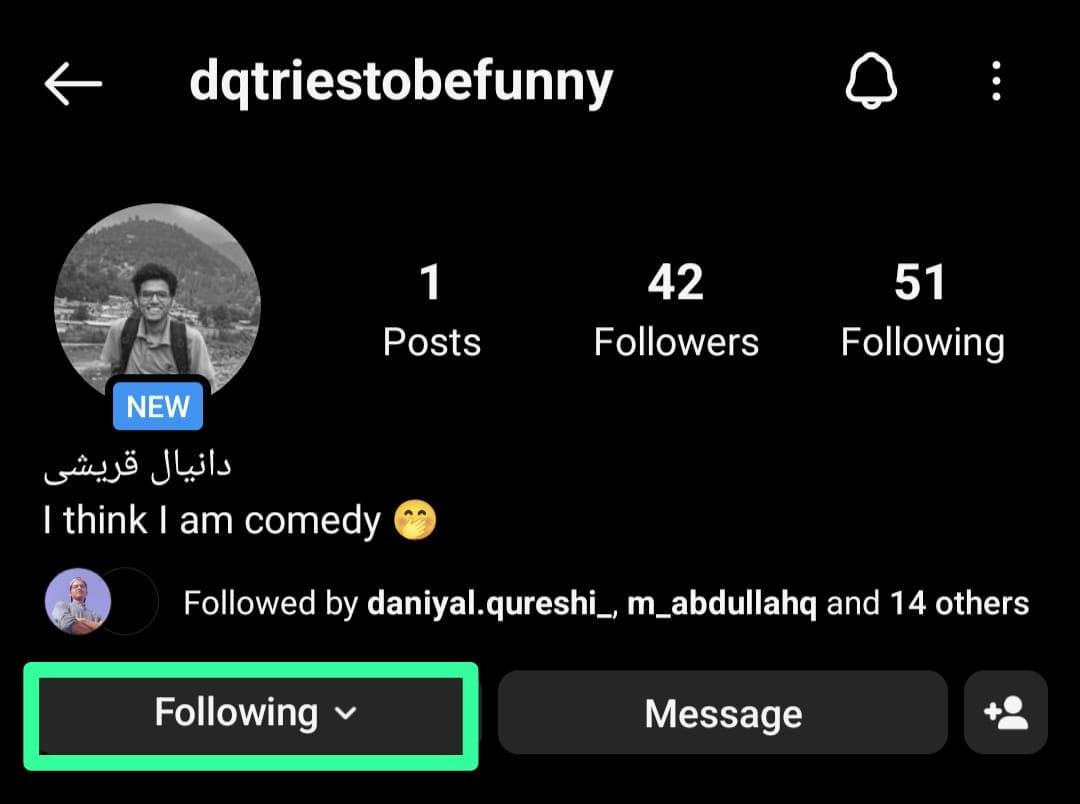Image resolution: width=1080 pixels, height=804 pixels.
Task: Open the Followed by mutual followers list
Action: (x=605, y=603)
